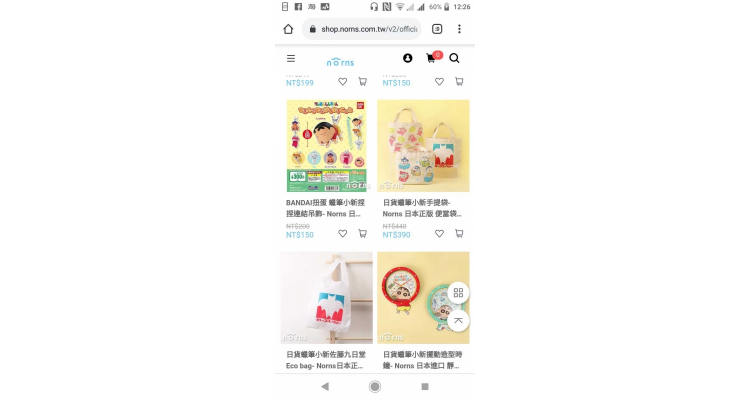Screen dimensions: 750x400
Task: Toggle the grid layout view button
Action: point(458,293)
